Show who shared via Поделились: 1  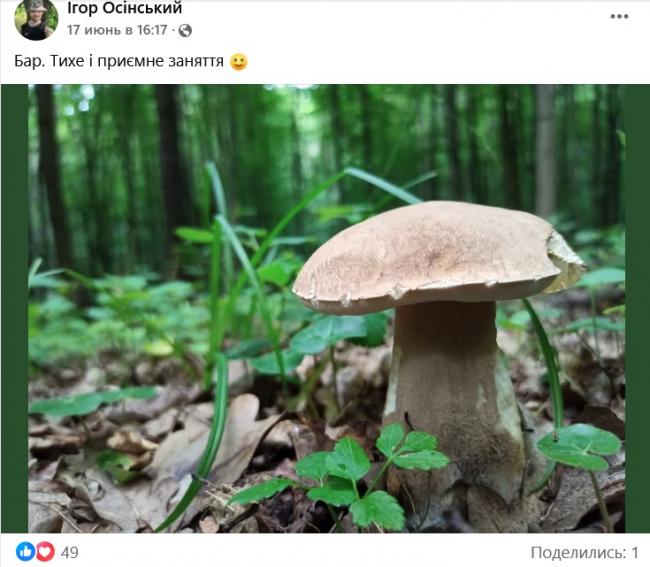click(x=584, y=552)
